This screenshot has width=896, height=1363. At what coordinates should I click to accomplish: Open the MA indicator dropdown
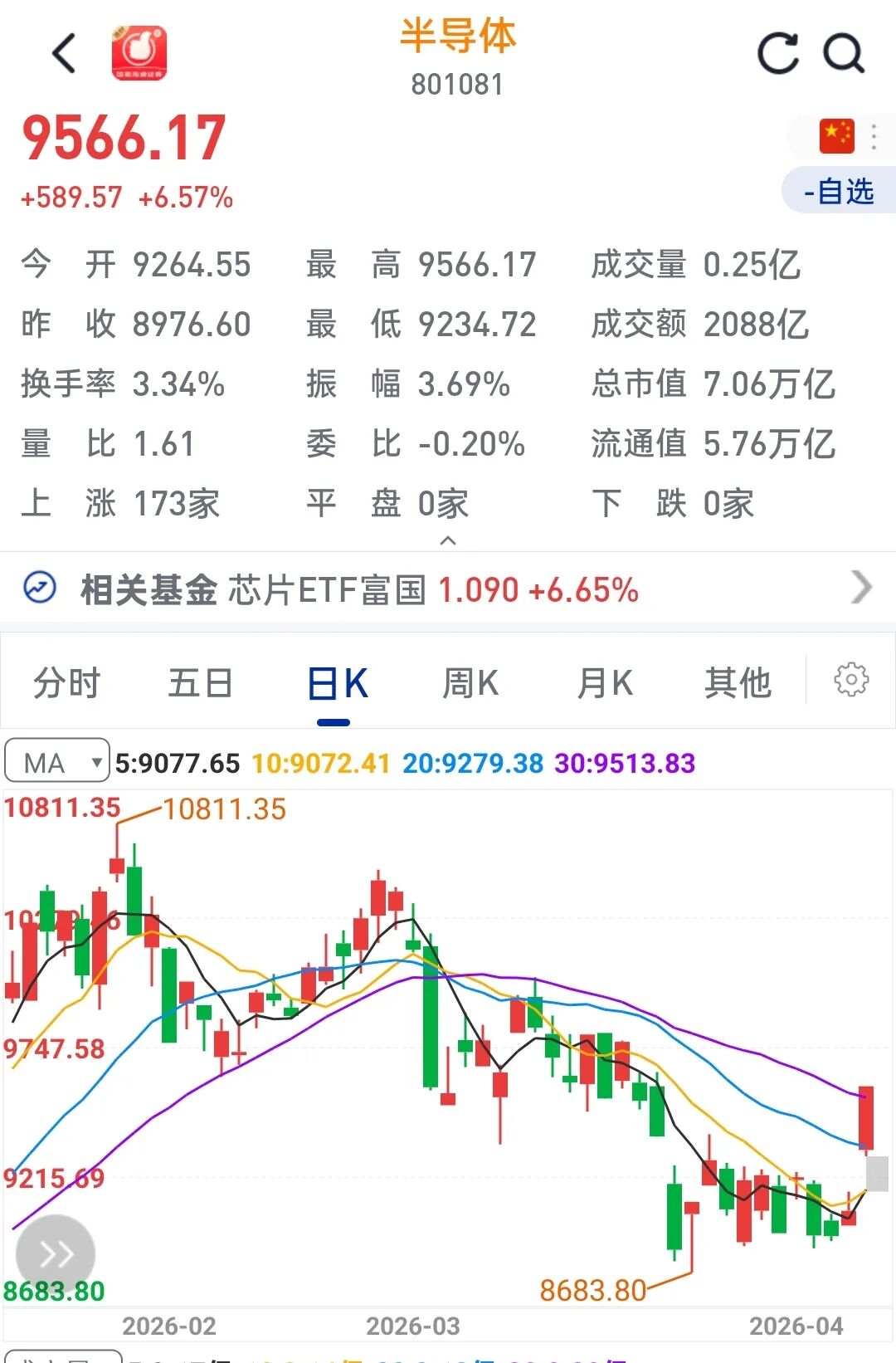pyautogui.click(x=57, y=761)
